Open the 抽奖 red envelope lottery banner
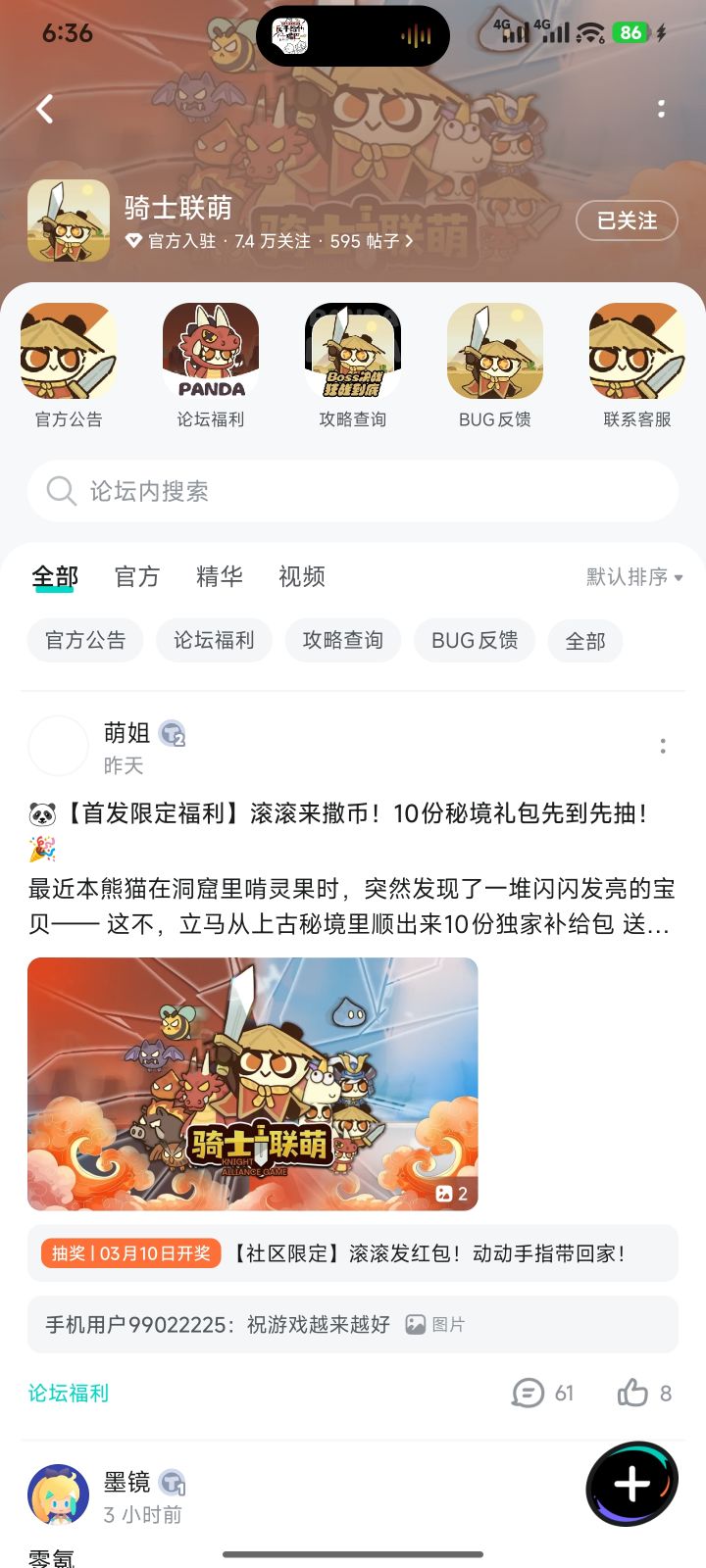 pos(353,1253)
